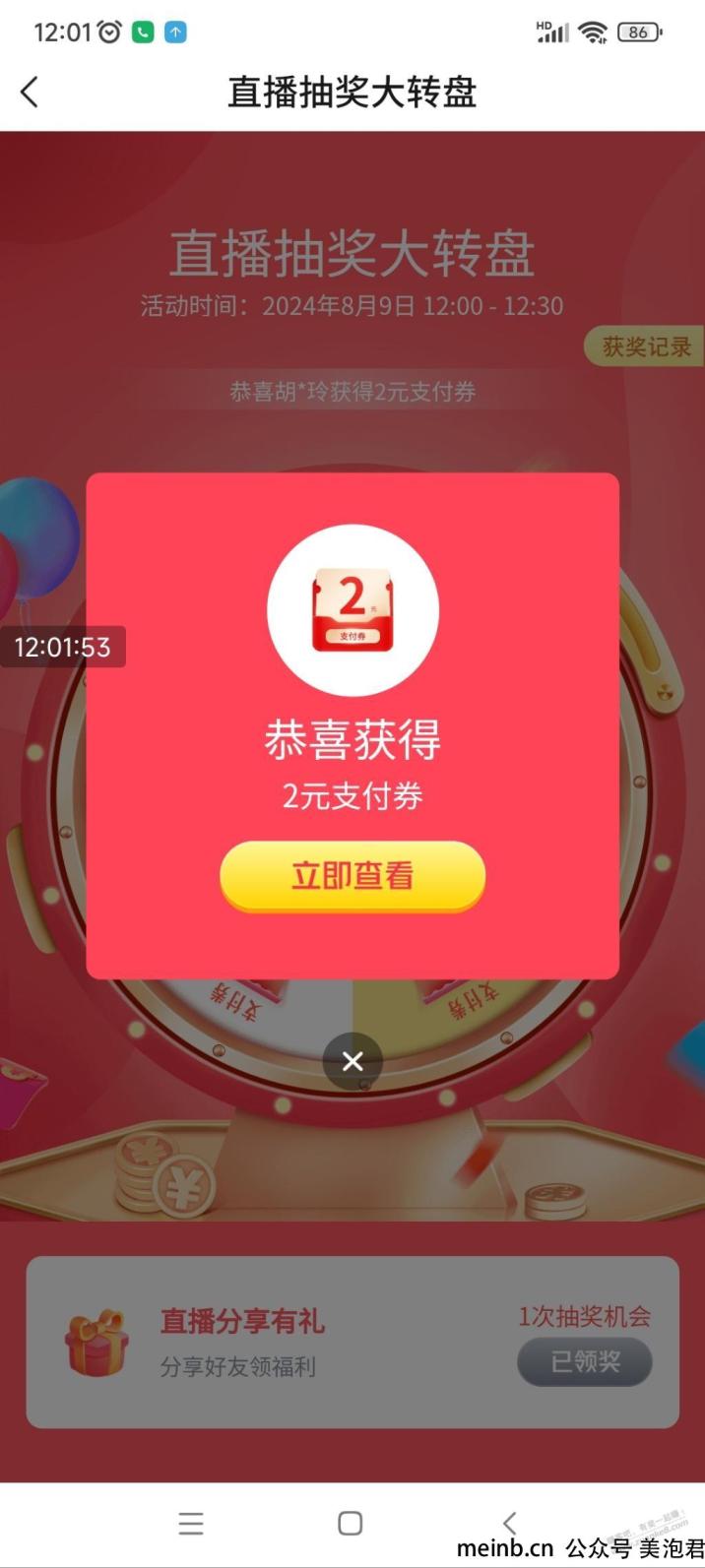
Task: Close the prize popup with X
Action: 352,1061
